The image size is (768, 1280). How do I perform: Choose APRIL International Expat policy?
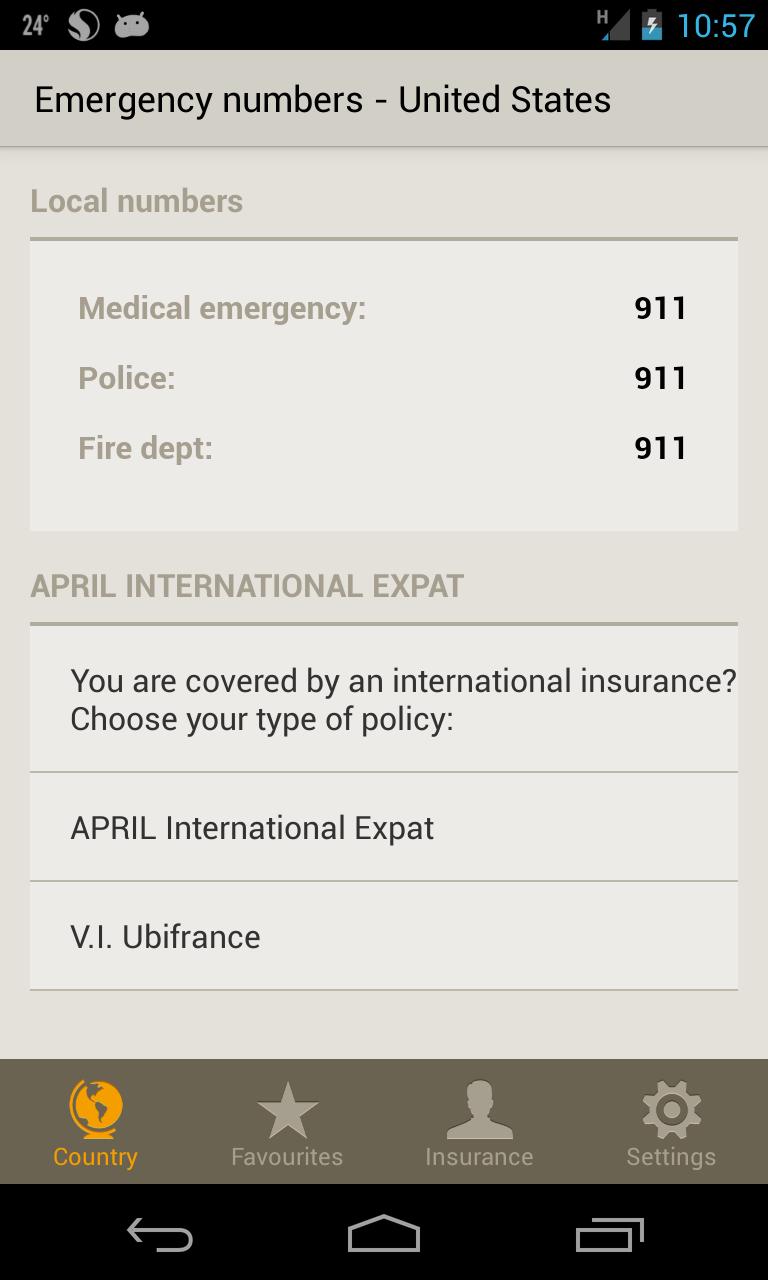click(x=384, y=828)
